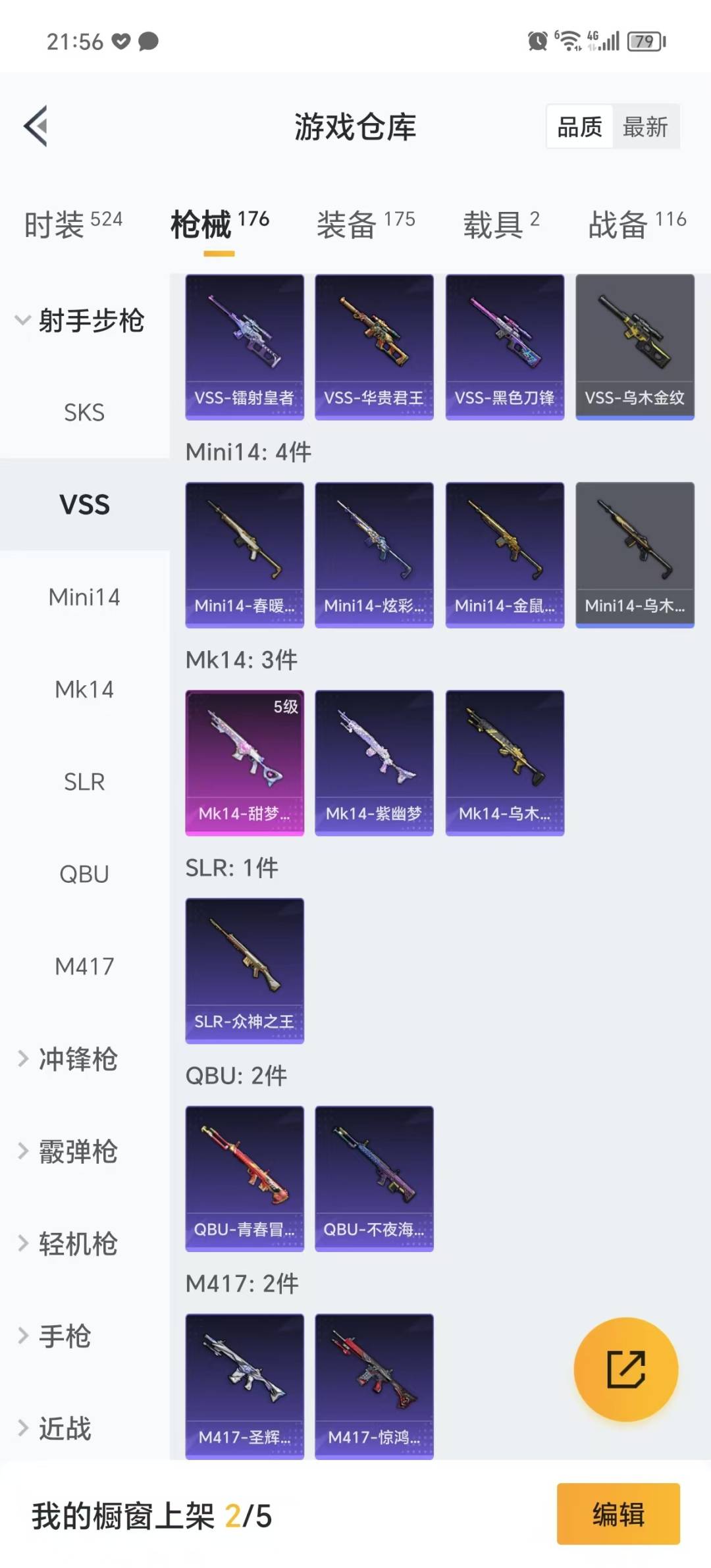The height and width of the screenshot is (1568, 711).
Task: Select SKS in the sidebar
Action: coord(84,413)
